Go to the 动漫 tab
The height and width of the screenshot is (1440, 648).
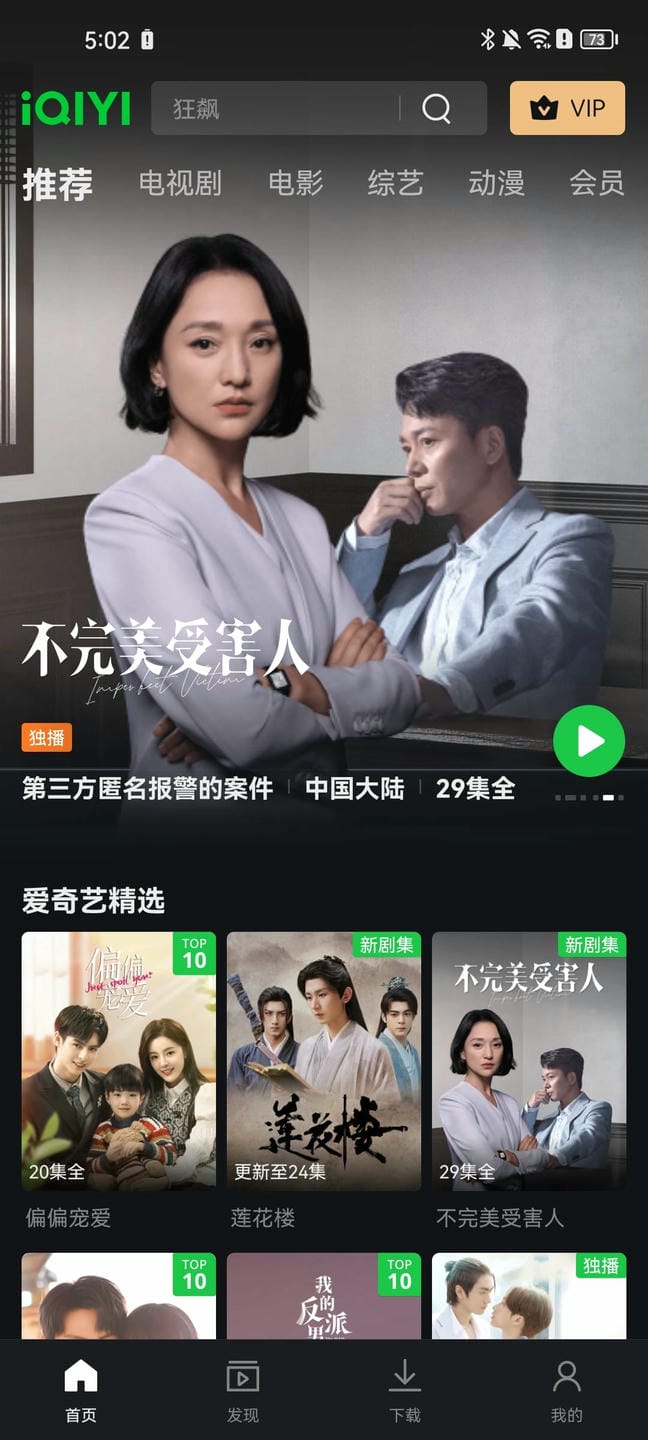coord(496,183)
